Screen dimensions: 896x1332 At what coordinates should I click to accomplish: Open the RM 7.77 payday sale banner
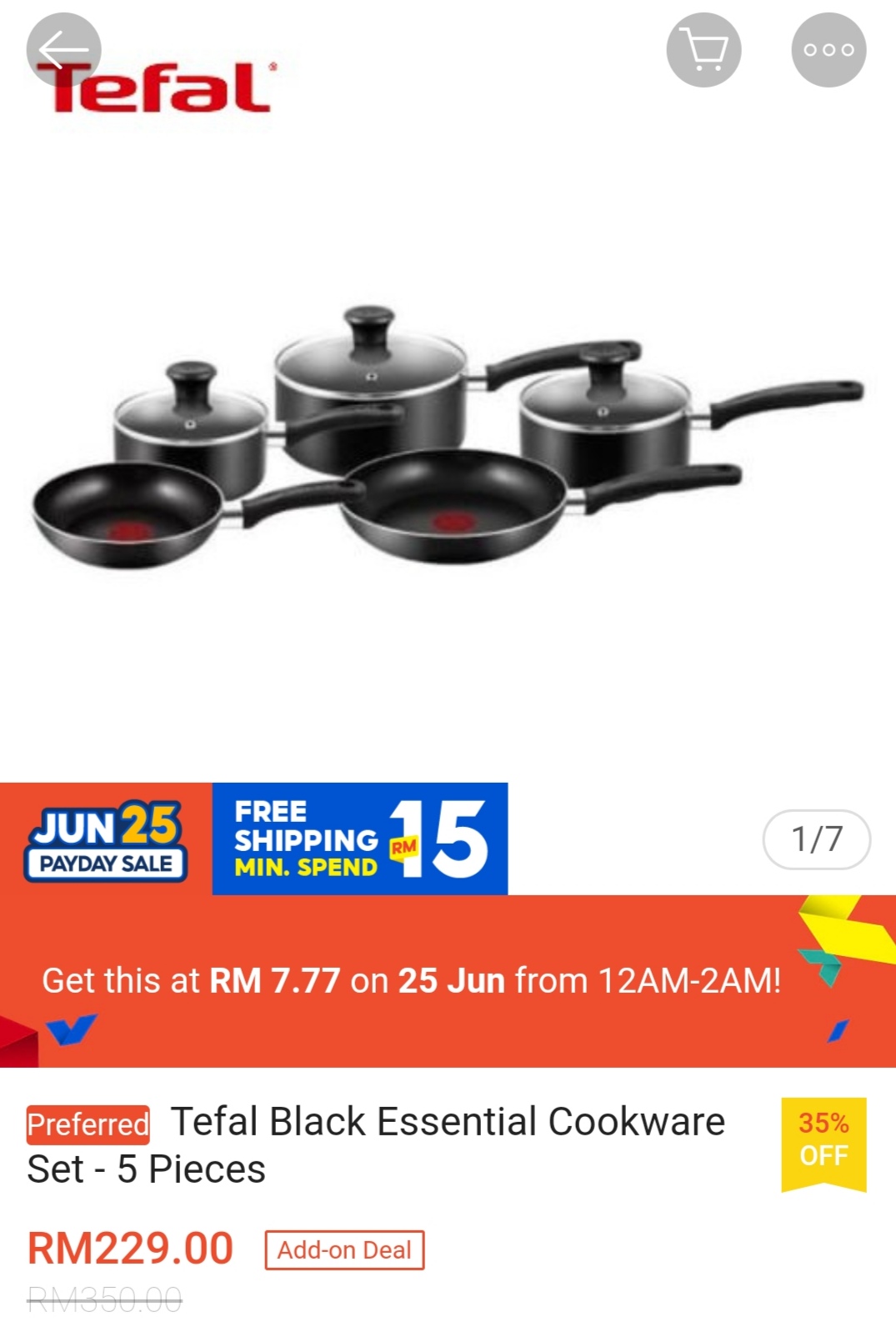tap(412, 980)
